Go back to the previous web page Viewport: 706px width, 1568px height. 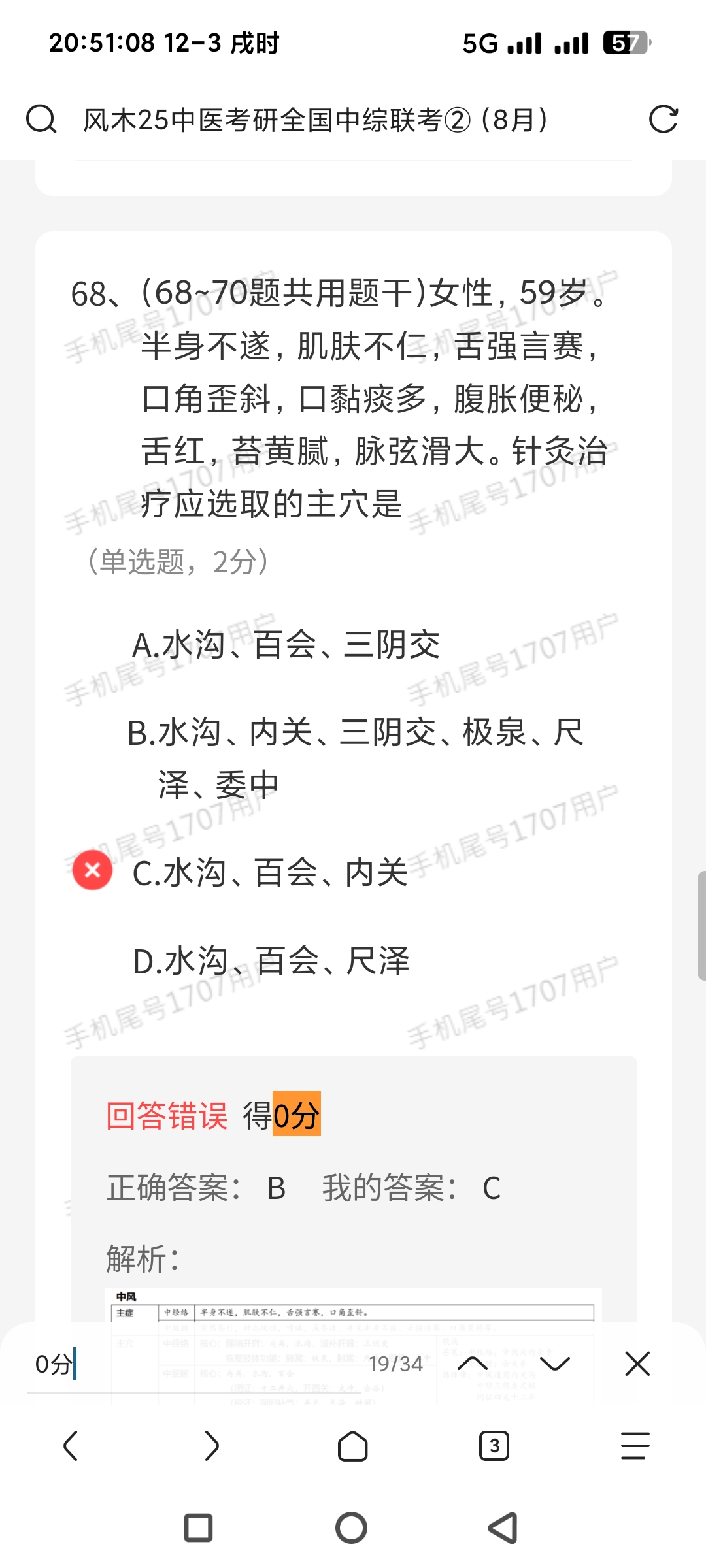tap(71, 1445)
